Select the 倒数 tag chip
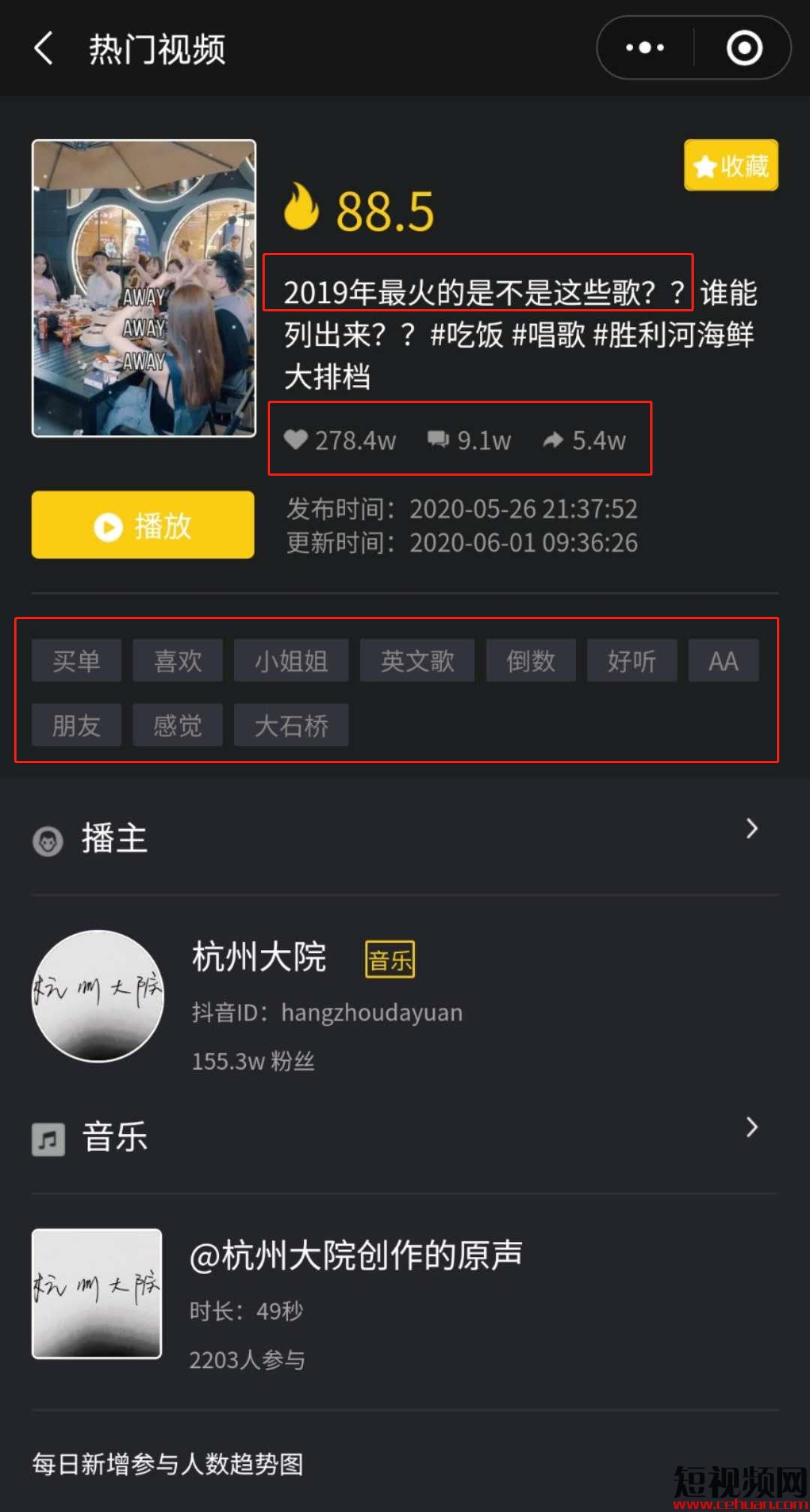 [x=531, y=661]
